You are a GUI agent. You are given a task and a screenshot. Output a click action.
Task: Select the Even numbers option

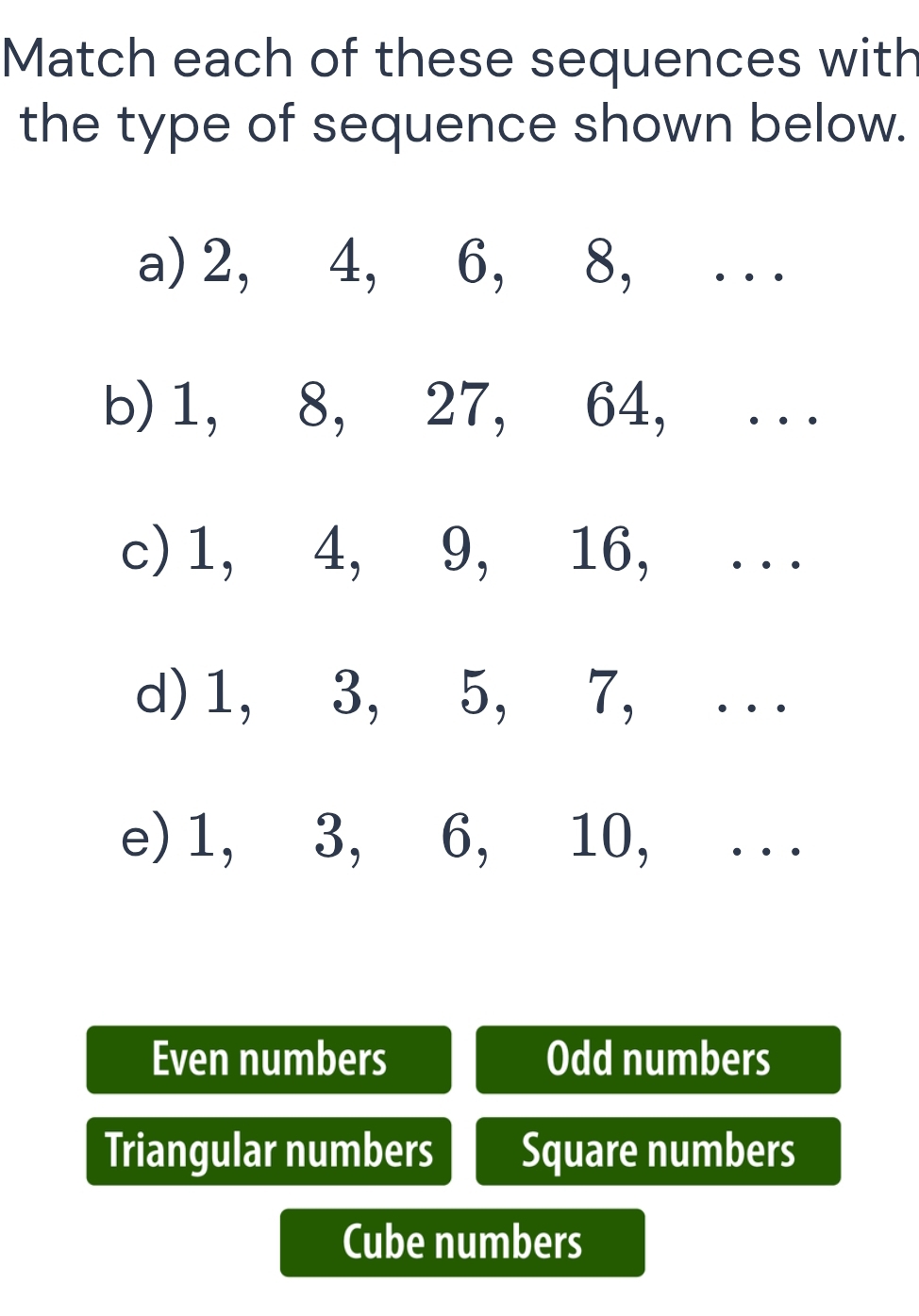point(269,1059)
